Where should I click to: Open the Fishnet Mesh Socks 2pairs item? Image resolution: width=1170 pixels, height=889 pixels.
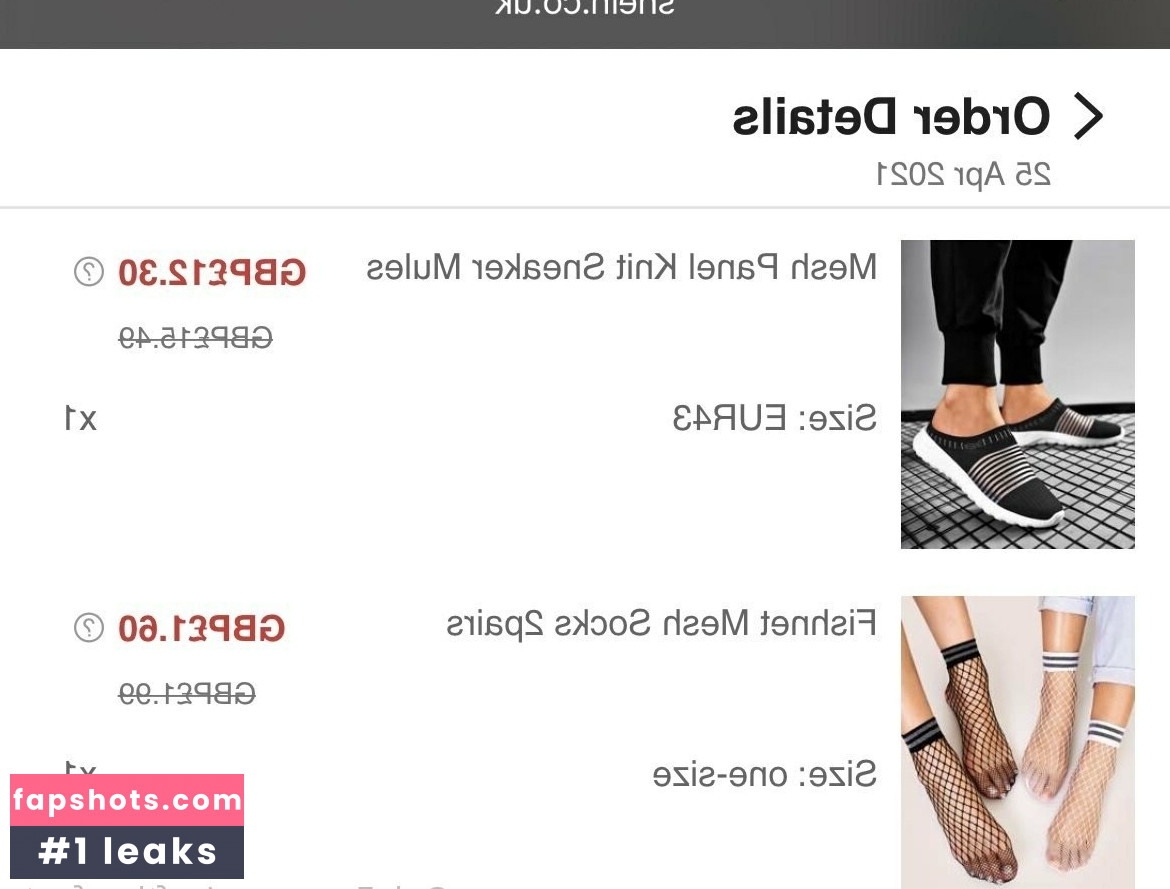click(x=1017, y=740)
